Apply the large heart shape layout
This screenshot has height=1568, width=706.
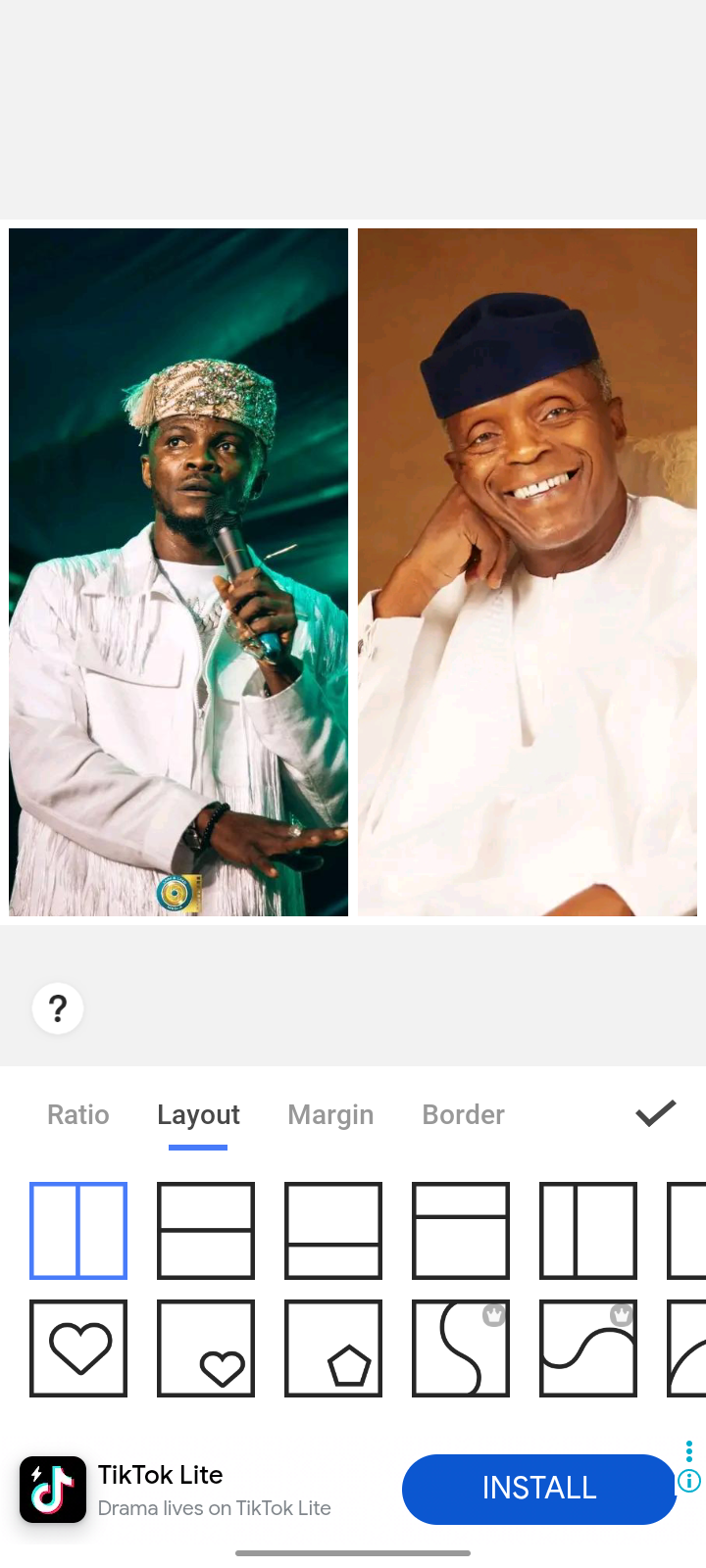click(x=78, y=1348)
